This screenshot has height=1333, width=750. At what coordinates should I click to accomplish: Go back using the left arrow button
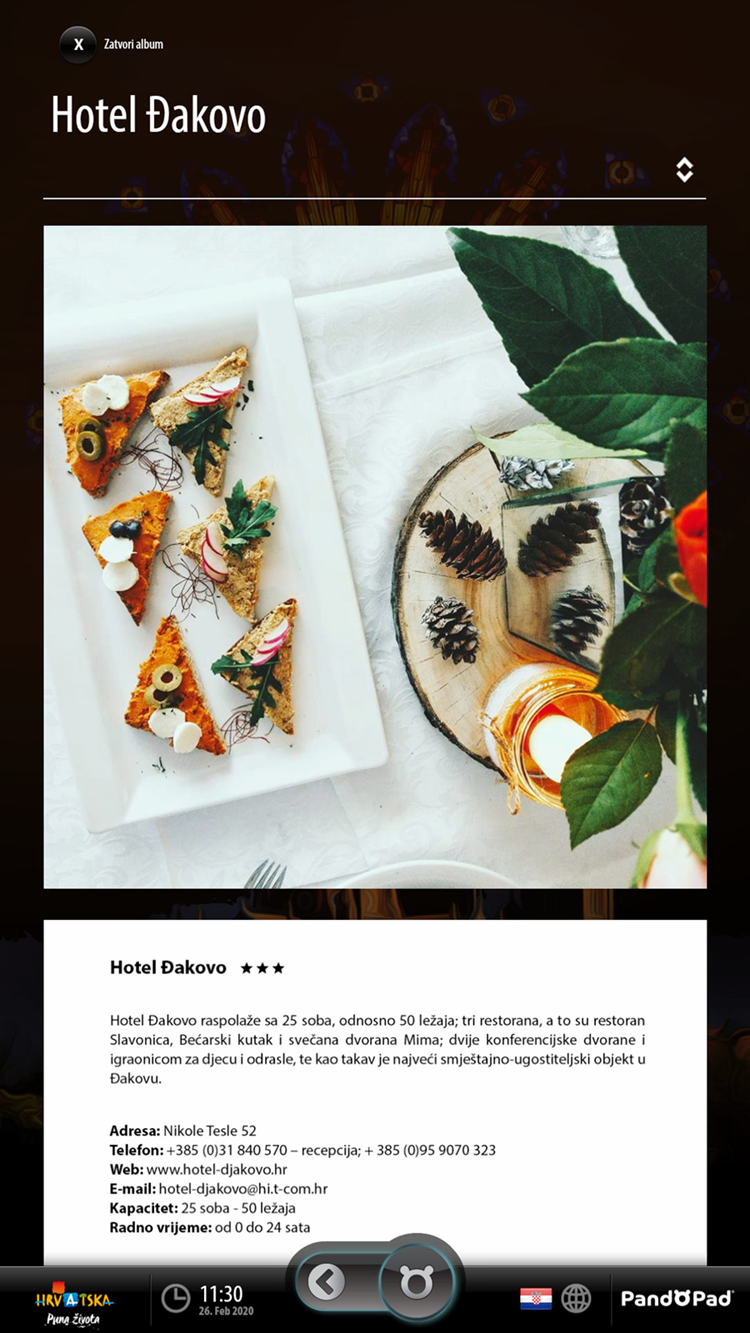pos(326,1281)
